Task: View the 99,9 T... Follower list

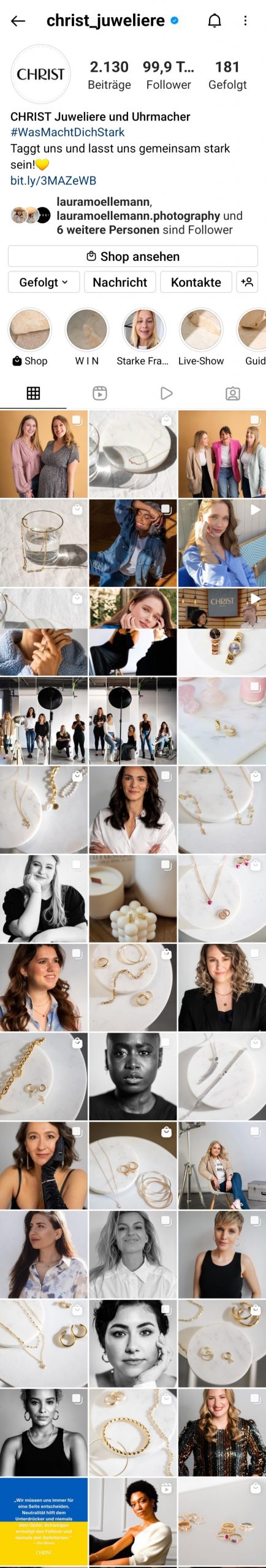Action: click(x=169, y=75)
